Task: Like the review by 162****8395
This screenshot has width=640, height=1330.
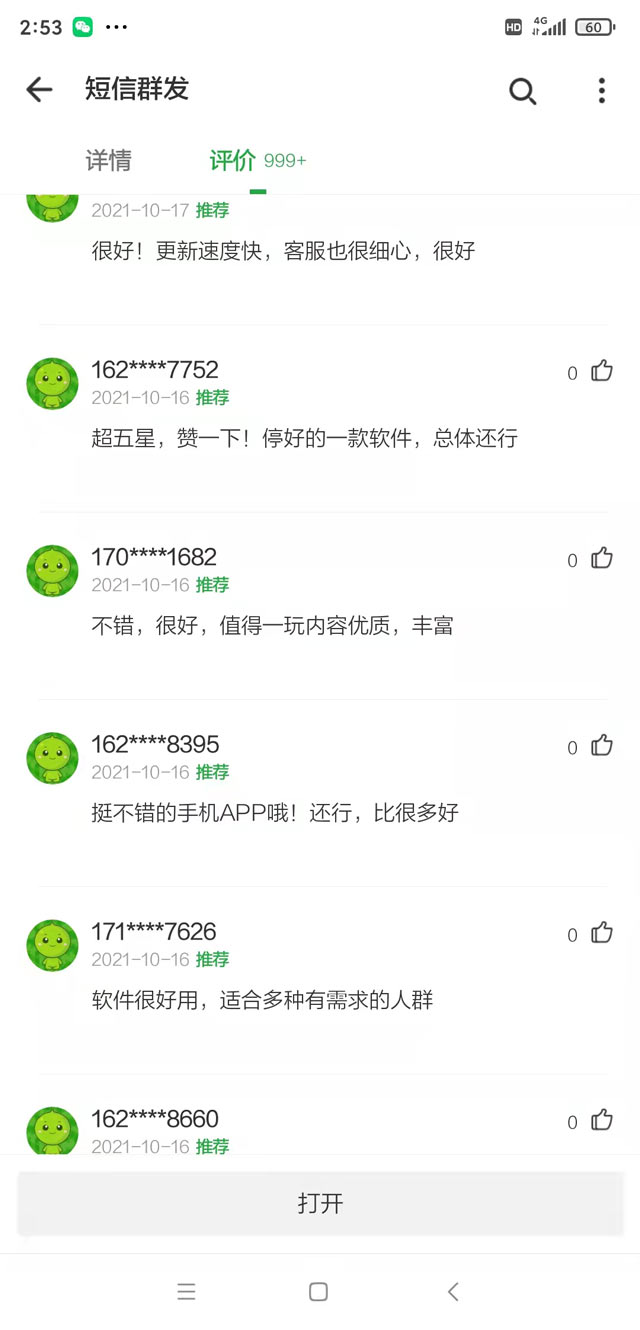Action: click(601, 746)
